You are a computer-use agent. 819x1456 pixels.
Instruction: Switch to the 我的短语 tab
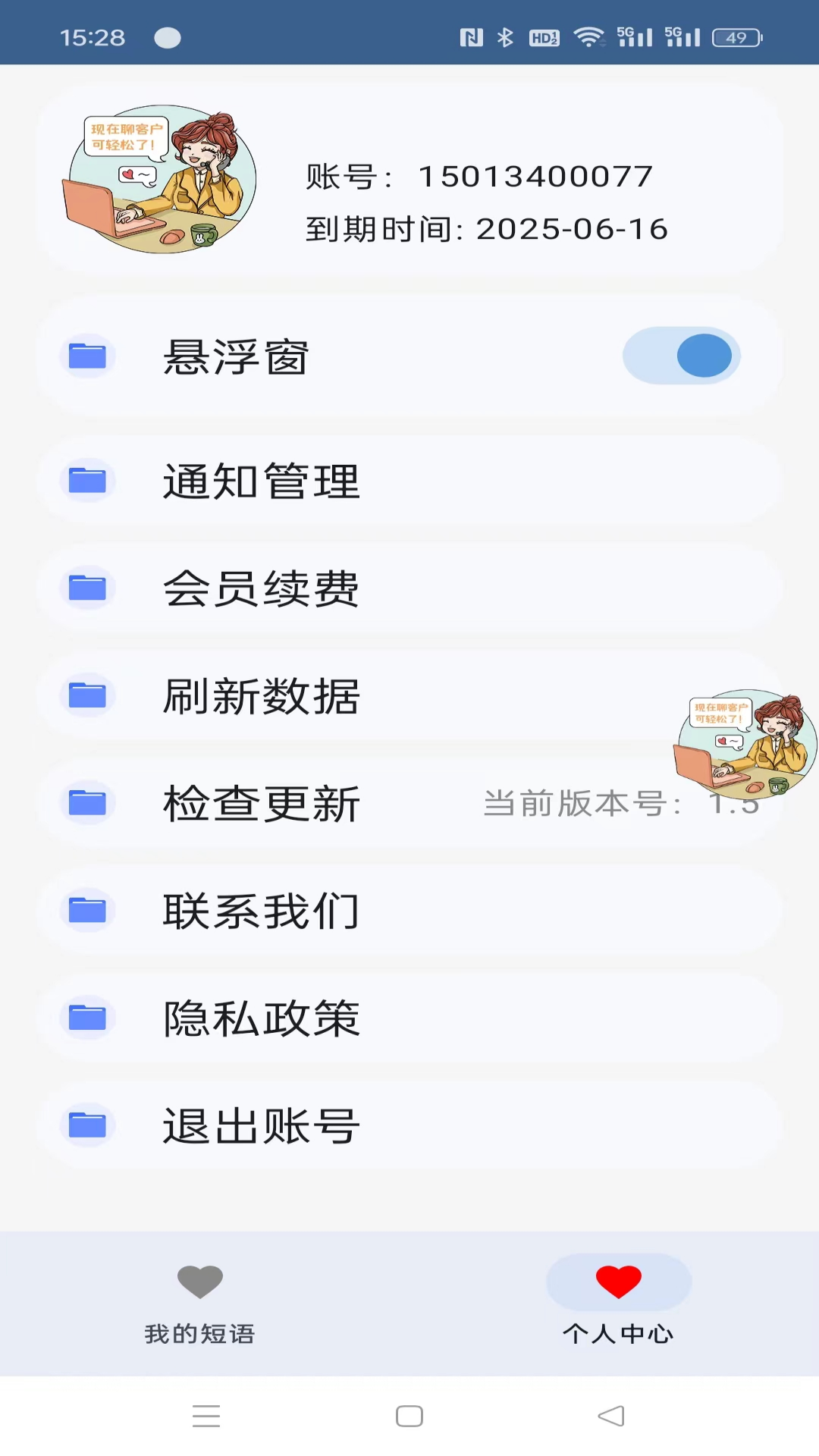pyautogui.click(x=200, y=1304)
